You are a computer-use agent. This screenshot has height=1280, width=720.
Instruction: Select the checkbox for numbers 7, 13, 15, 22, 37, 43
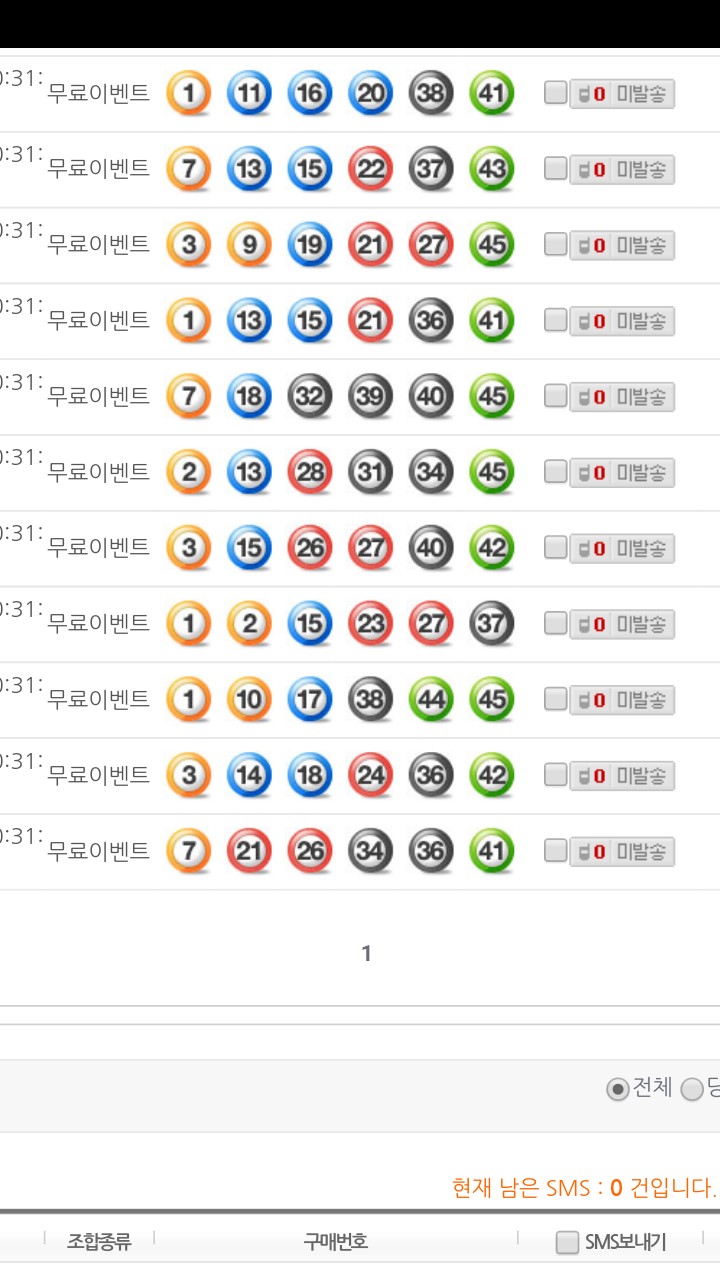point(555,169)
